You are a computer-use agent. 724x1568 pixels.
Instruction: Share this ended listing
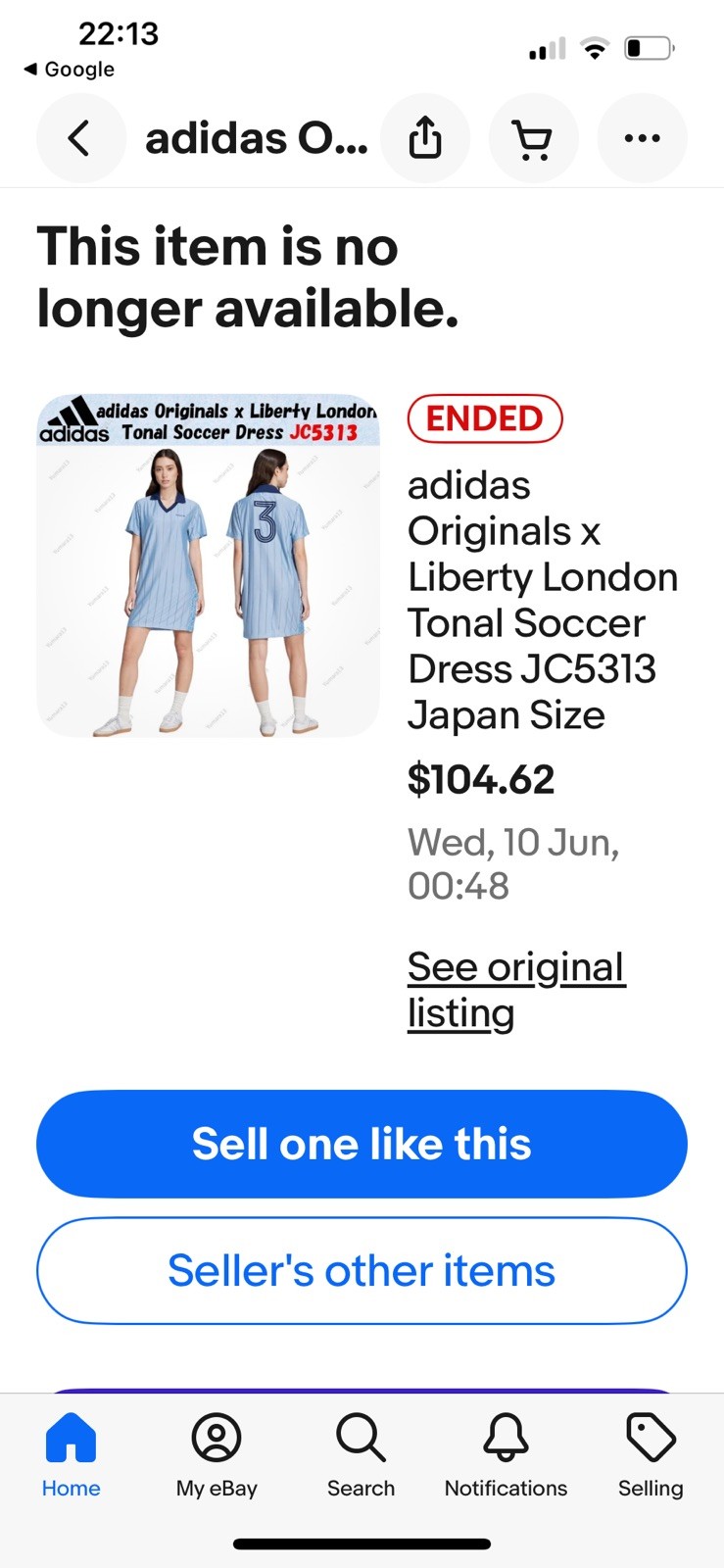click(x=425, y=138)
